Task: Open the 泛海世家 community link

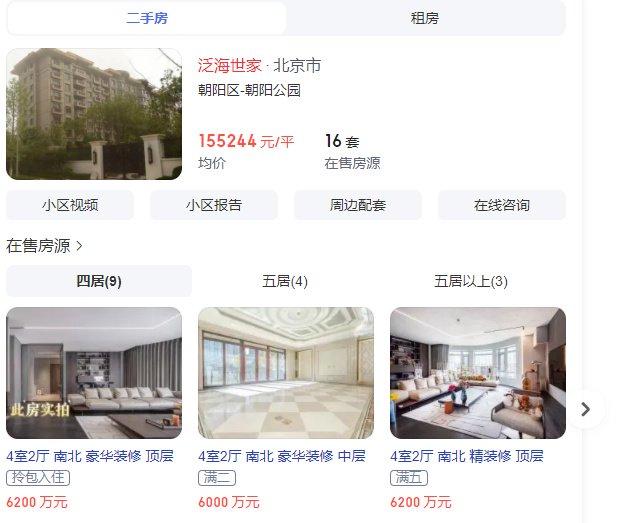Action: pyautogui.click(x=229, y=66)
